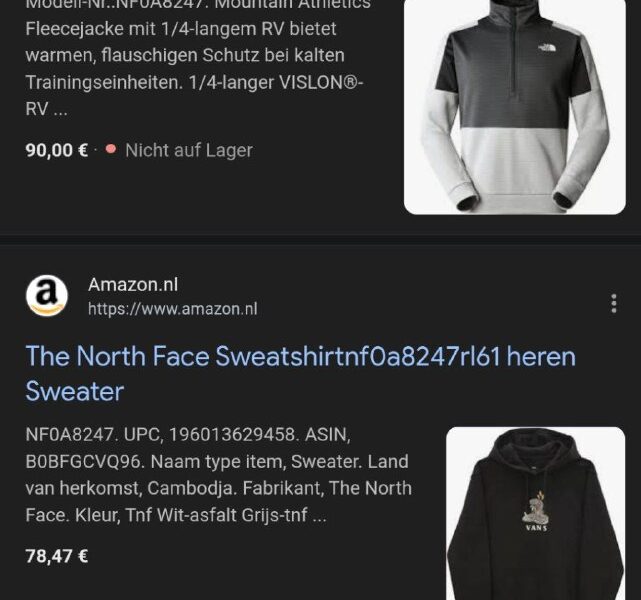
Task: Open the overflow menu for the Amazon.nl result
Action: click(613, 304)
